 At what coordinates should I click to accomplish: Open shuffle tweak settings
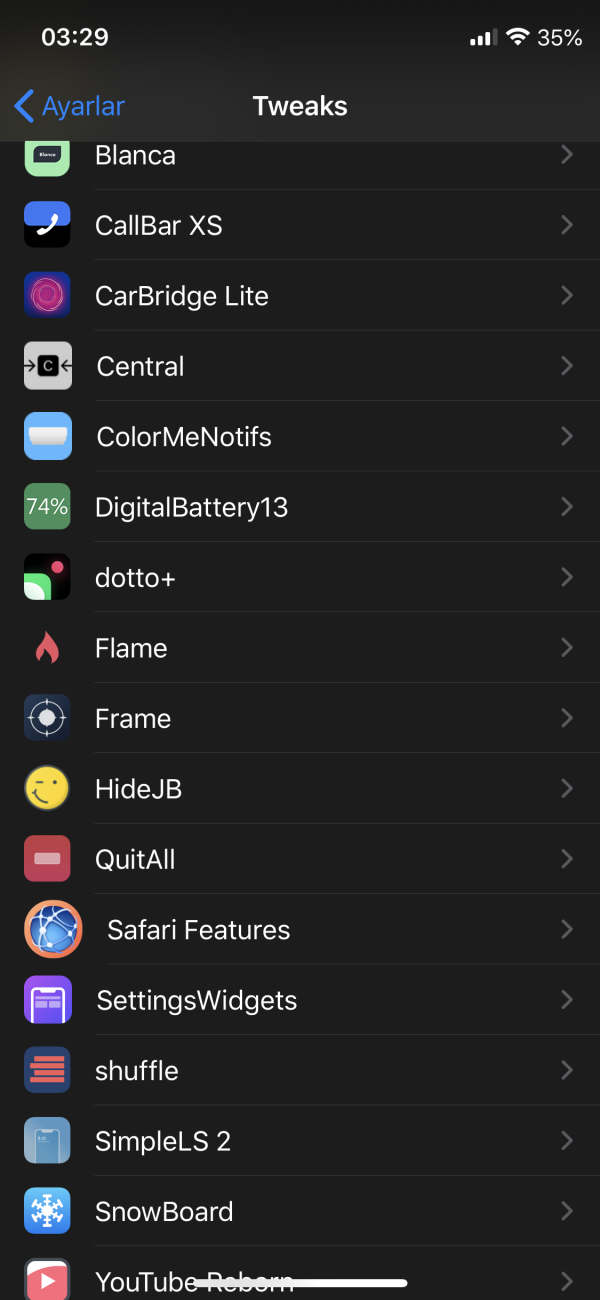coord(300,1070)
